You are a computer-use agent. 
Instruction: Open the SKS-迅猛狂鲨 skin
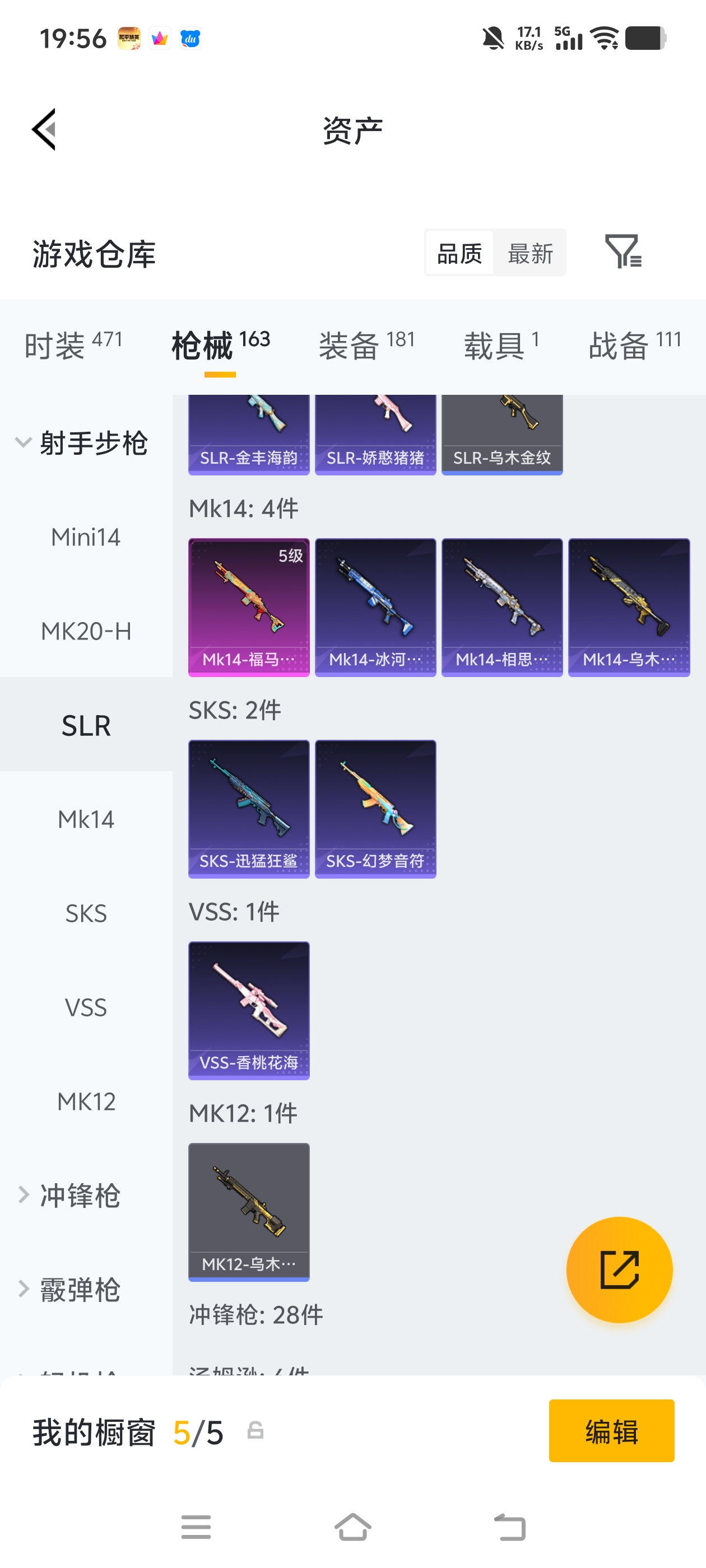(x=249, y=808)
